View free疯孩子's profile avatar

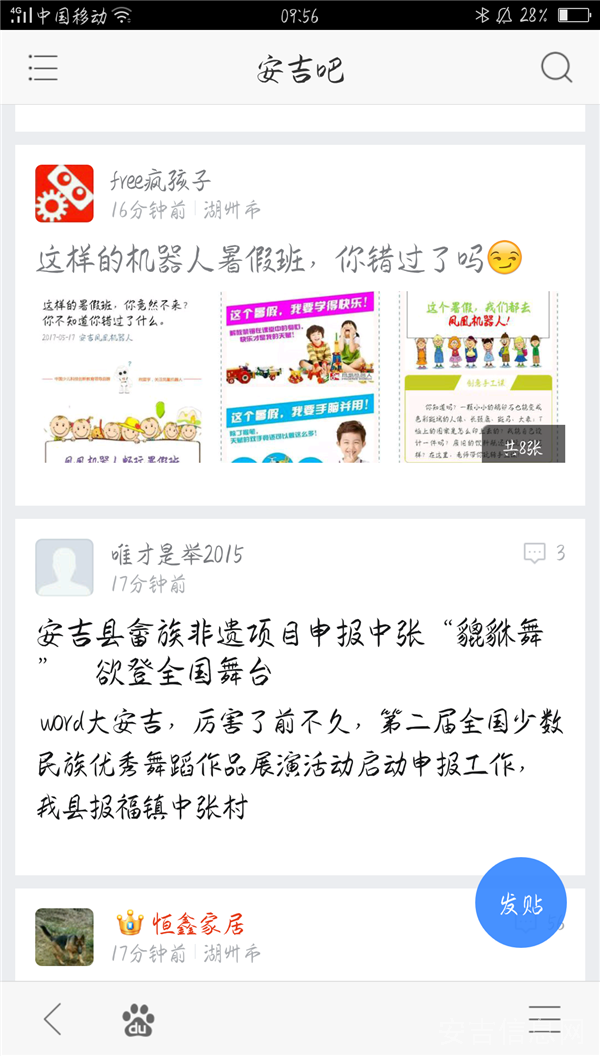point(65,193)
